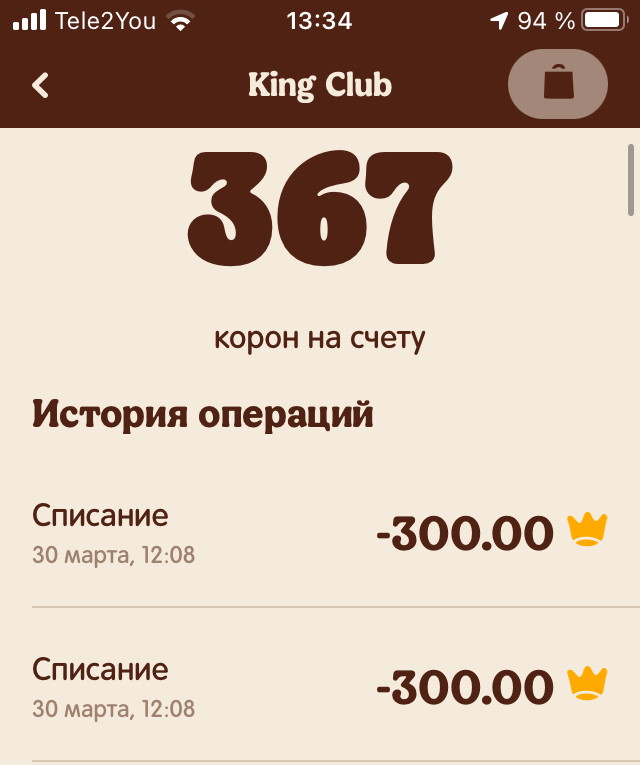
Task: Open the shopping bag cart
Action: click(558, 83)
